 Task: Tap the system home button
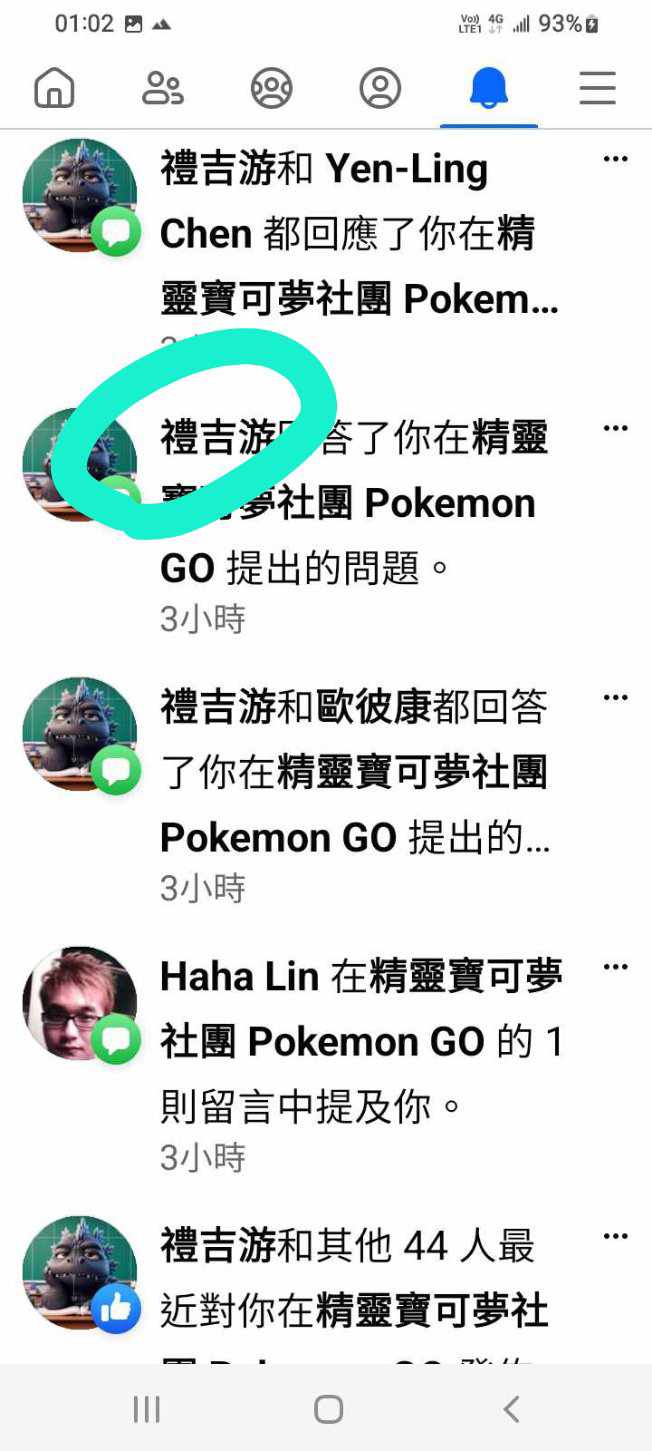(x=328, y=1409)
